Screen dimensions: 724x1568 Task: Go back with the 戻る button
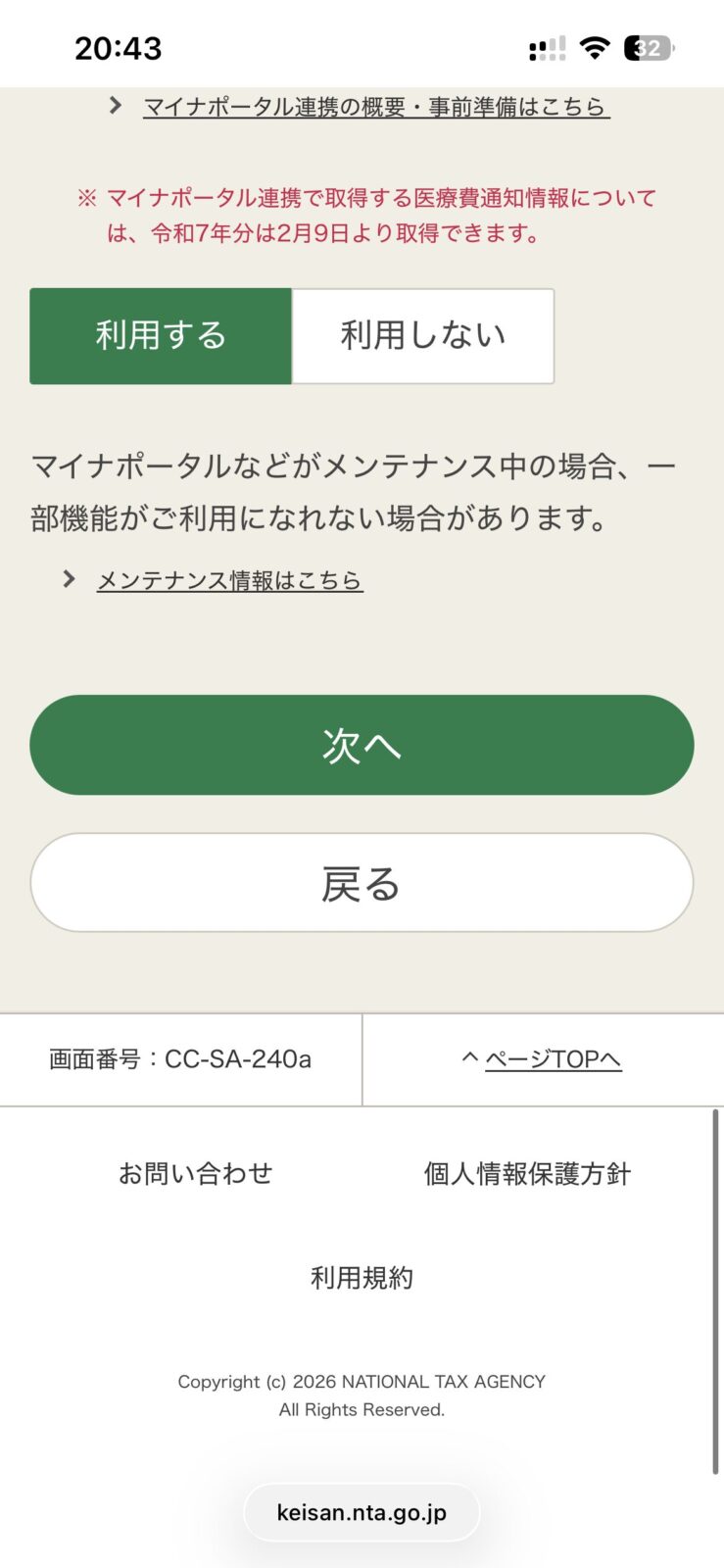pos(362,883)
